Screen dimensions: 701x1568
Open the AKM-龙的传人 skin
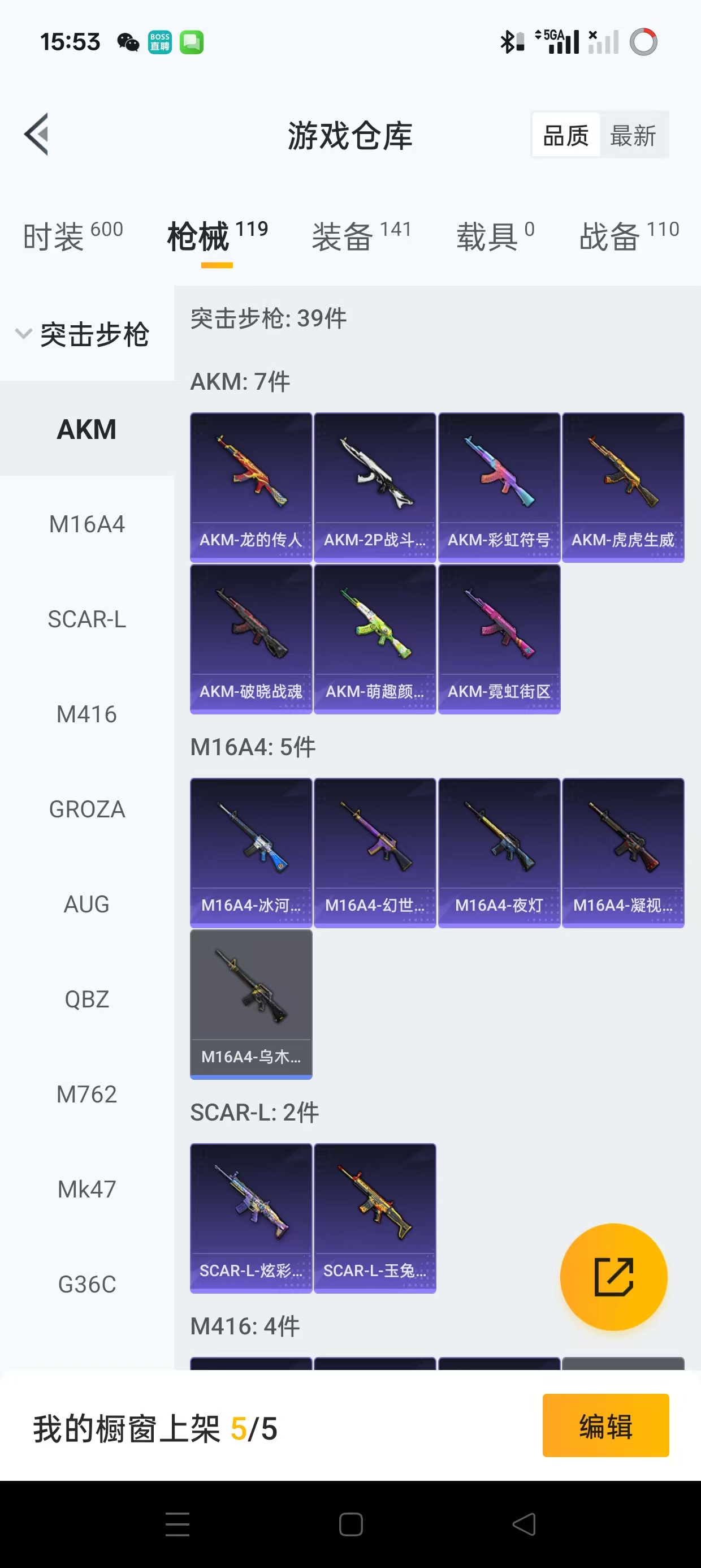click(250, 487)
